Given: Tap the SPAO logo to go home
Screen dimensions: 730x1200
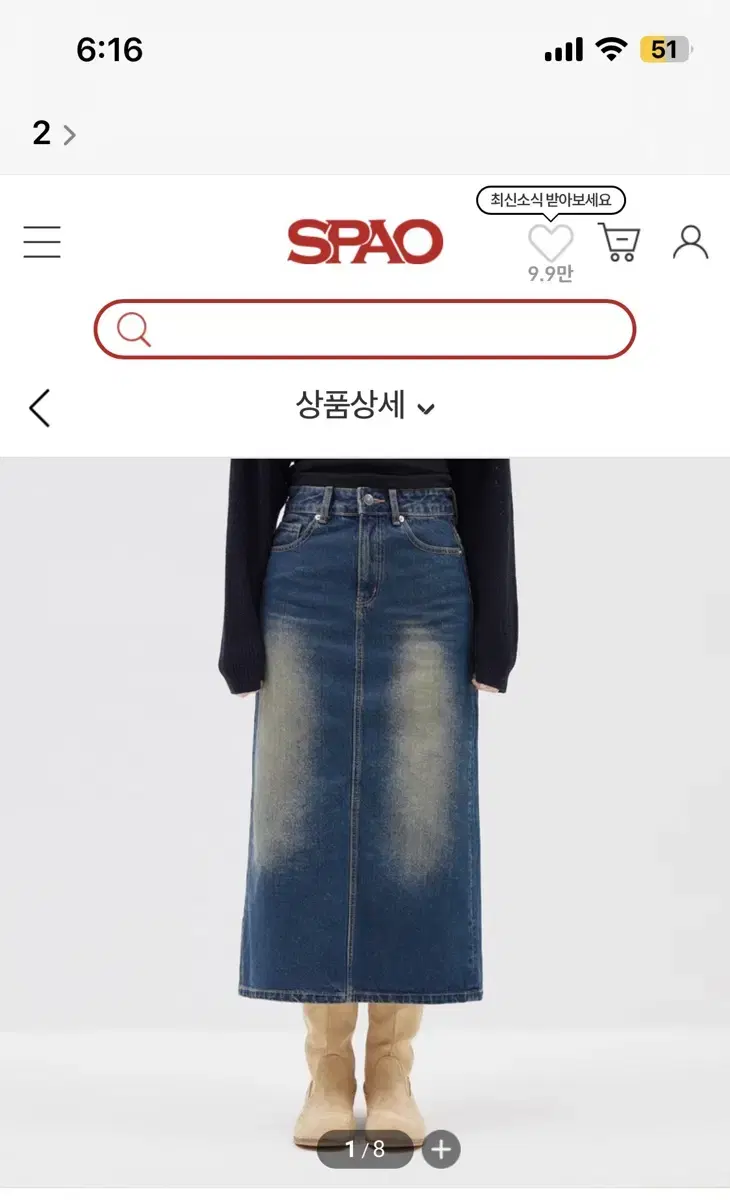Looking at the screenshot, I should [x=365, y=240].
